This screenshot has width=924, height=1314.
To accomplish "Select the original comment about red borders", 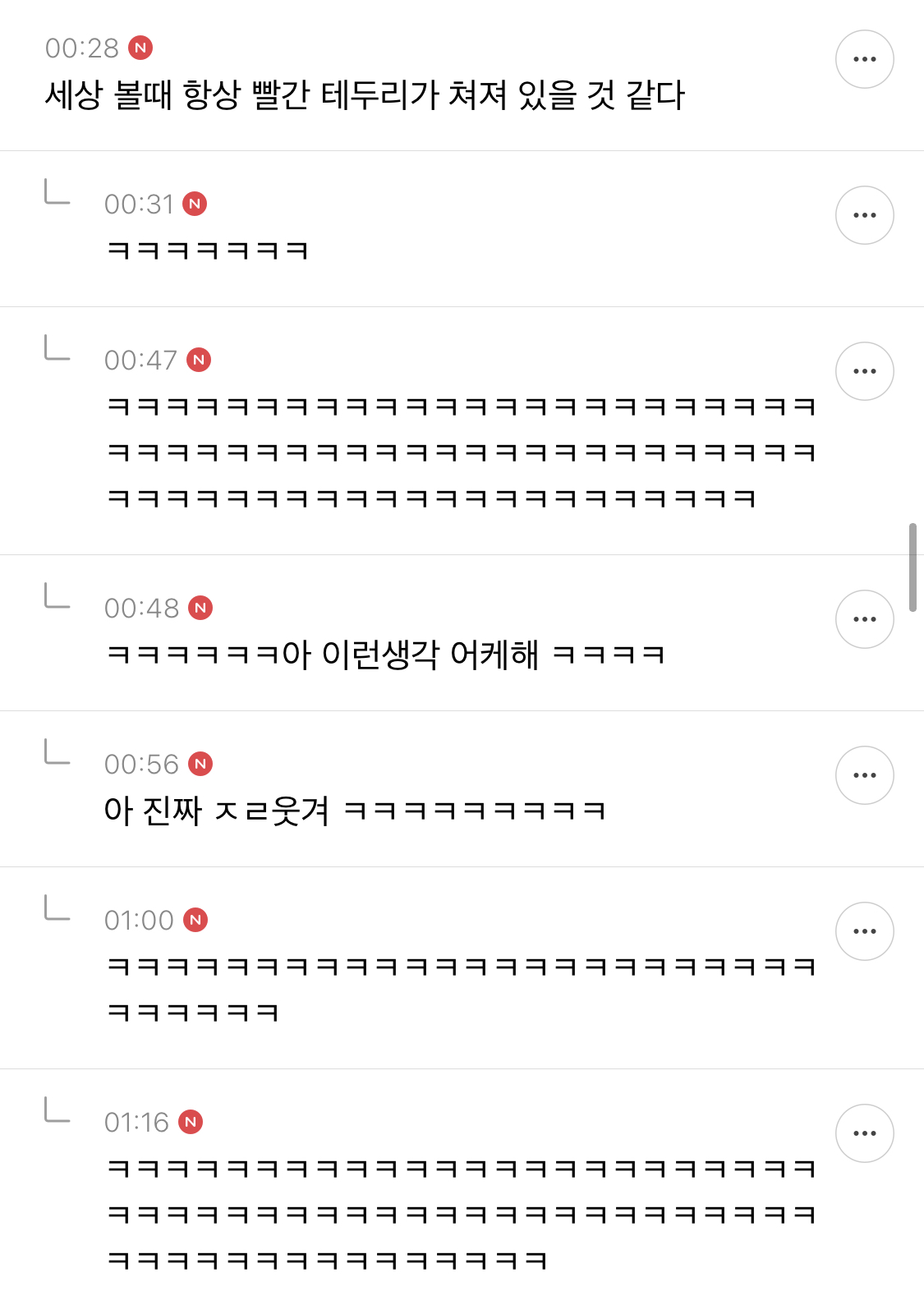I will tap(365, 93).
